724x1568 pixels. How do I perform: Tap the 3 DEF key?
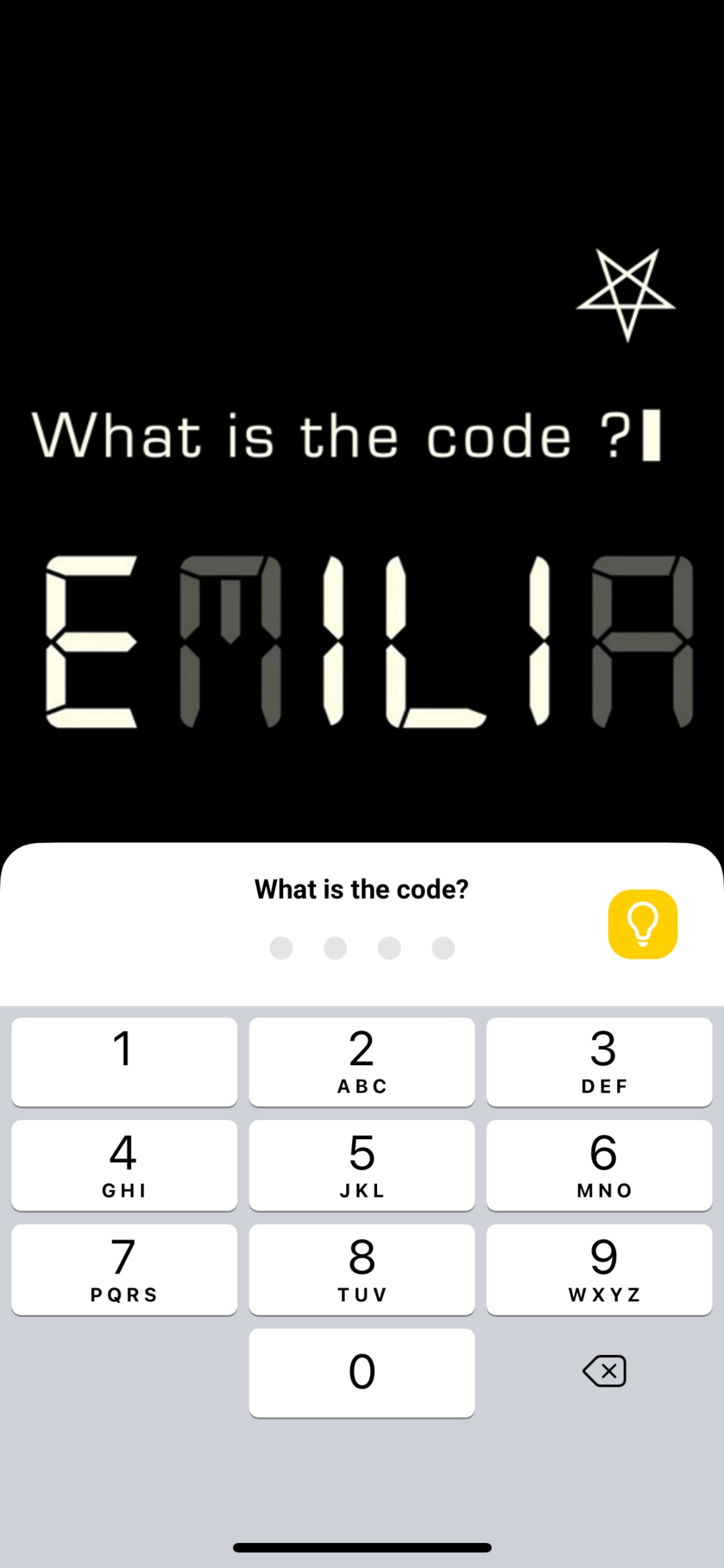pos(599,1062)
